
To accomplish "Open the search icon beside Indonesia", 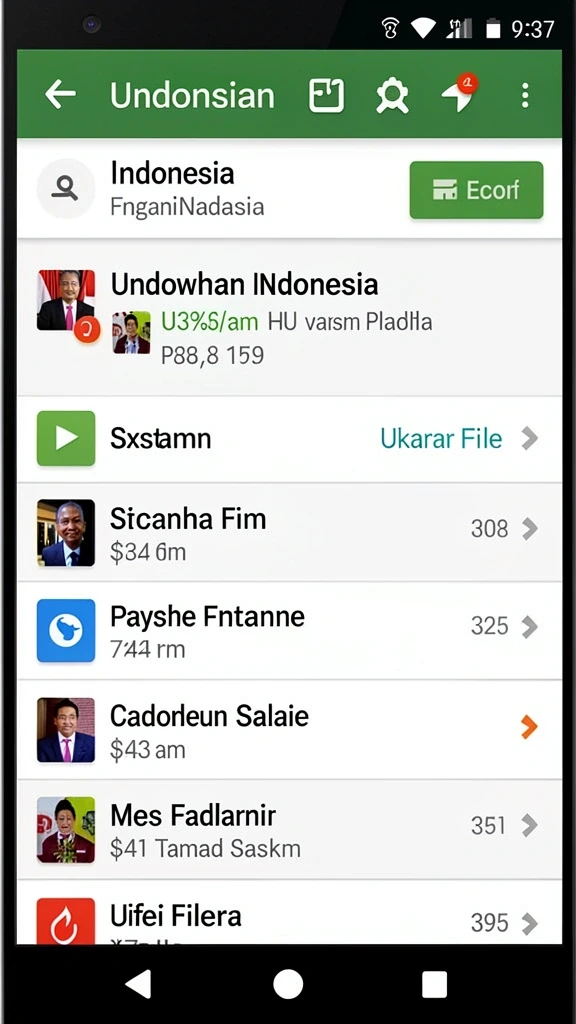I will point(65,189).
